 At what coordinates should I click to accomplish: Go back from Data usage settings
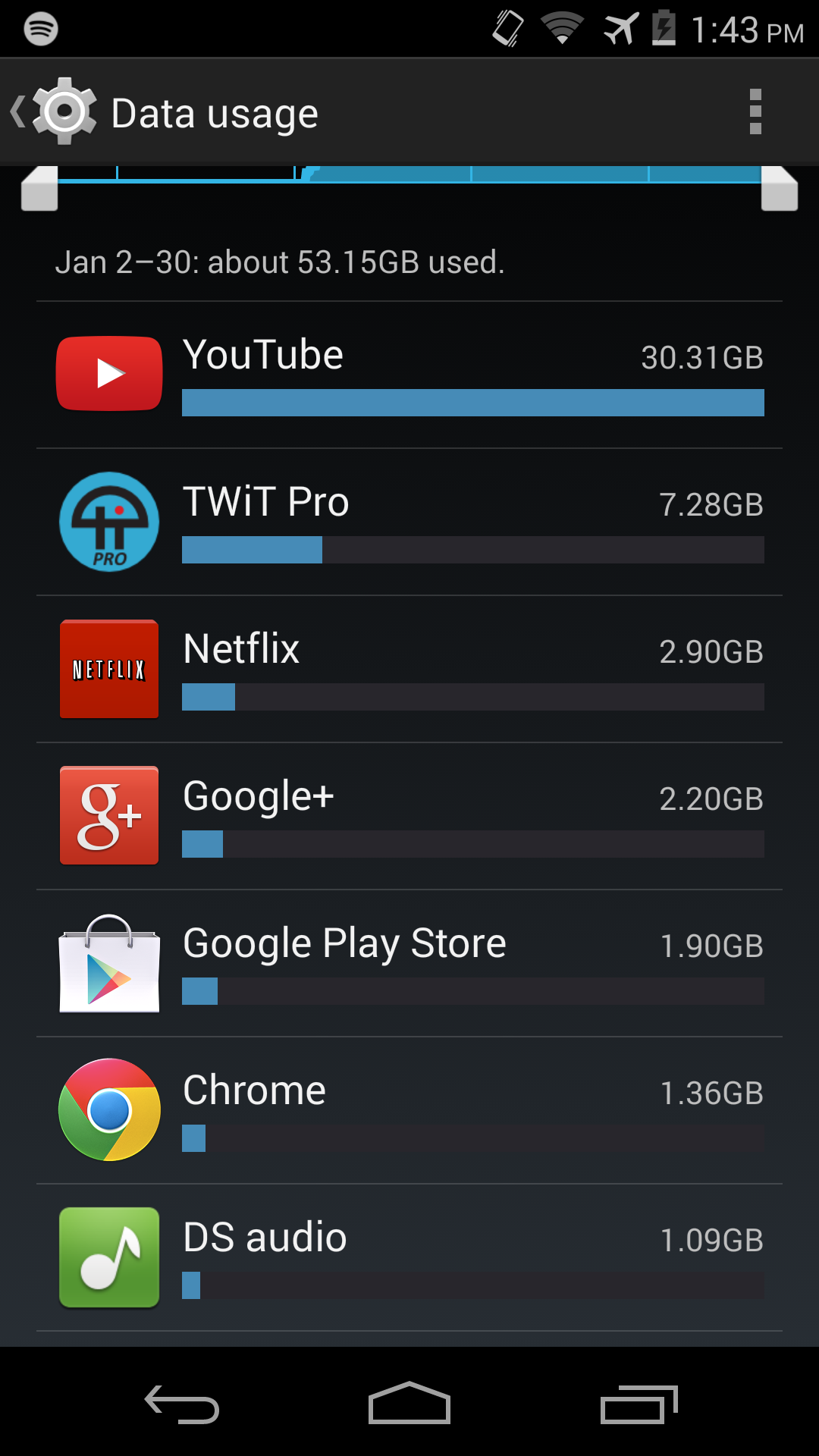click(x=53, y=113)
